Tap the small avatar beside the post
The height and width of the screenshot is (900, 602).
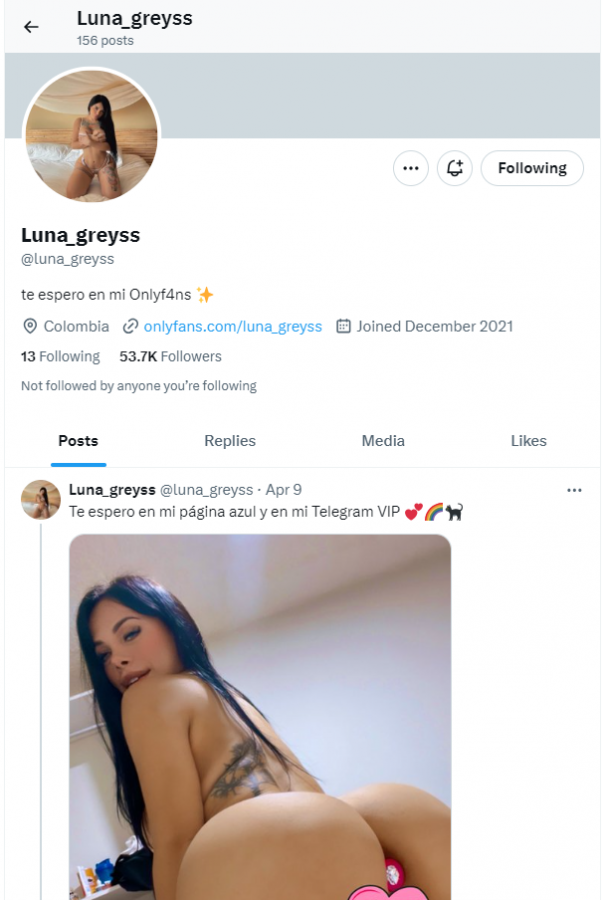click(x=41, y=499)
